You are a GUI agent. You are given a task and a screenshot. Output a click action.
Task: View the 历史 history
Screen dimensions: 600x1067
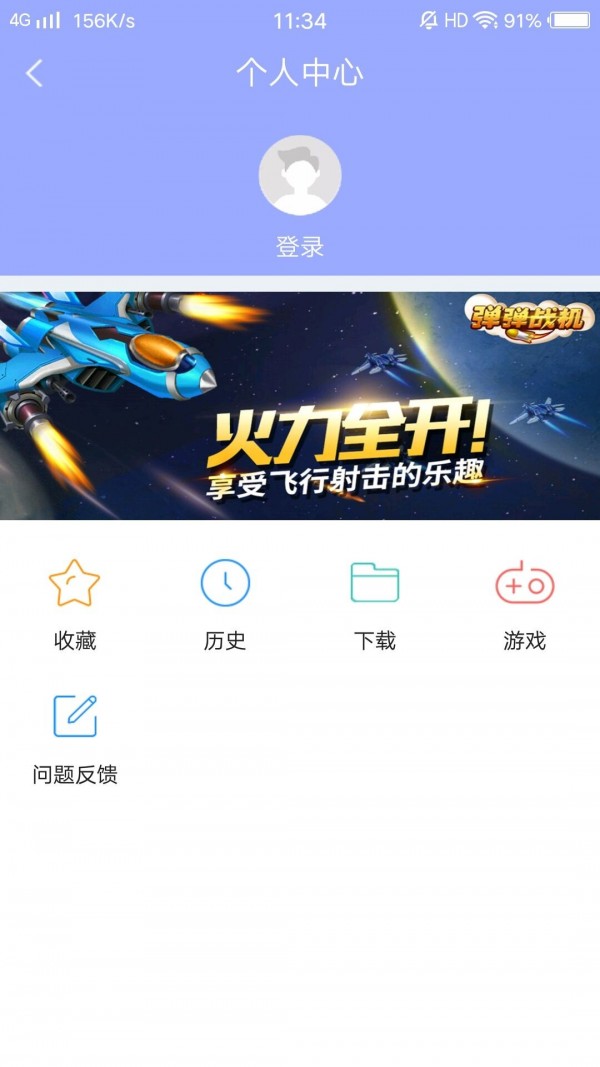pyautogui.click(x=225, y=600)
